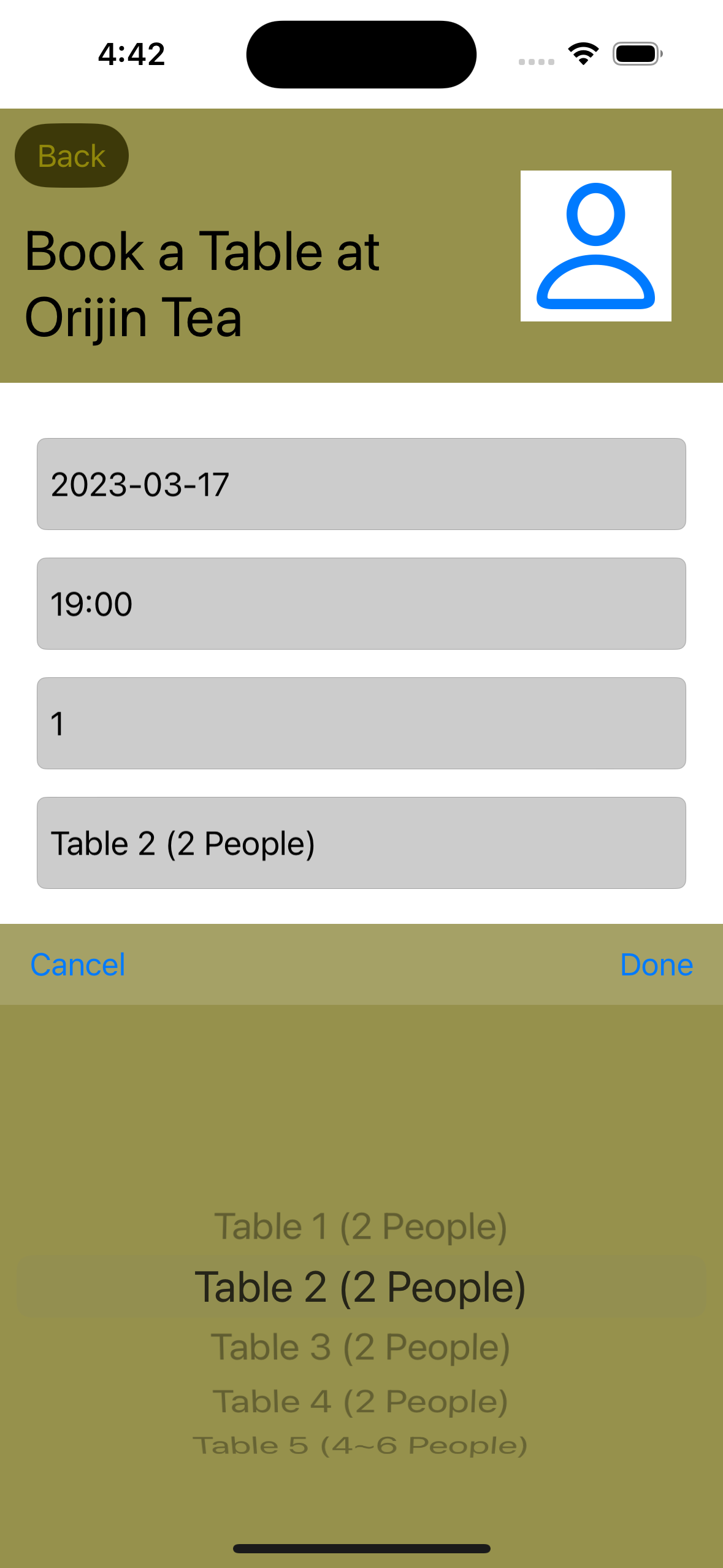The image size is (723, 1568).
Task: Confirm the table selection with Done
Action: coord(656,965)
